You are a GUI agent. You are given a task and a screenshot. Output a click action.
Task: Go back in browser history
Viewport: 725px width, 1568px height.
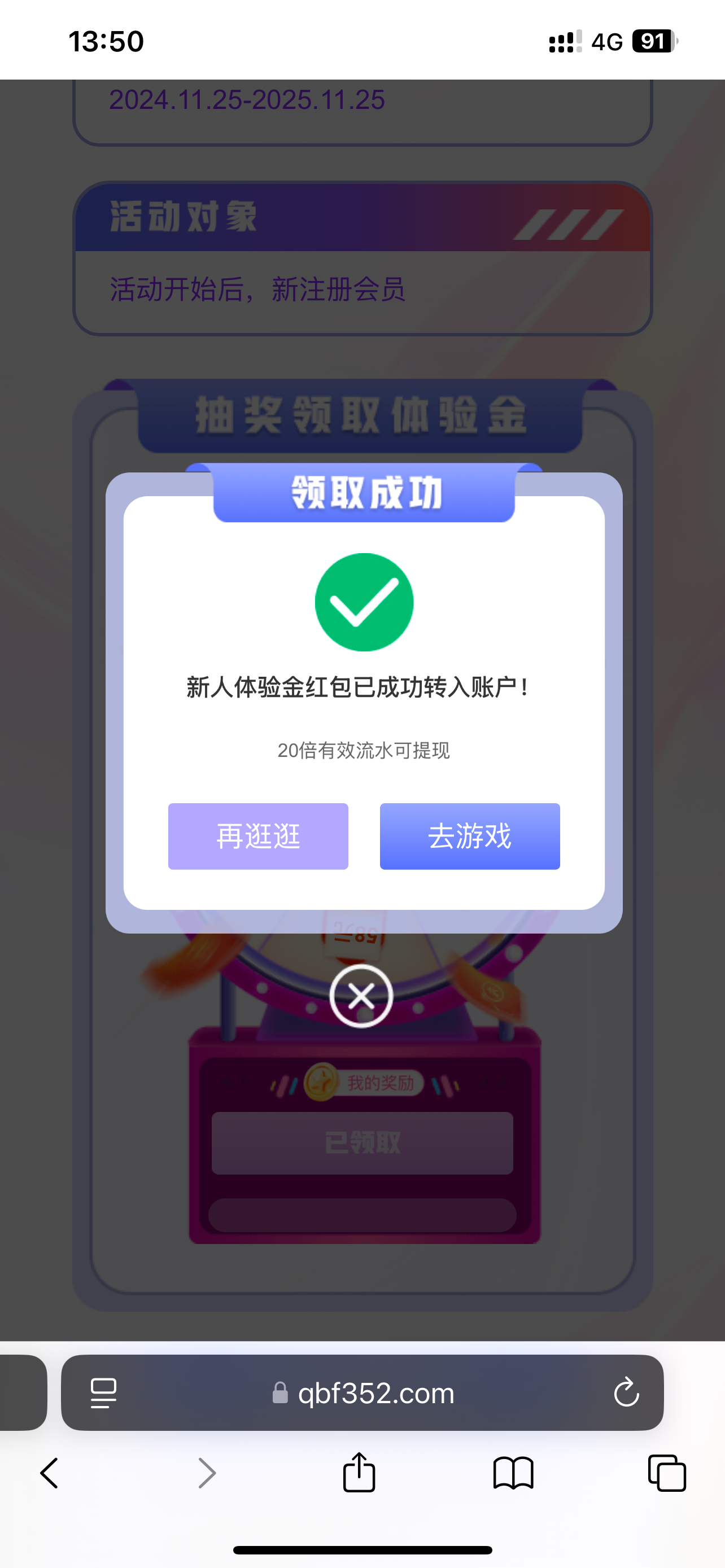[49, 1473]
